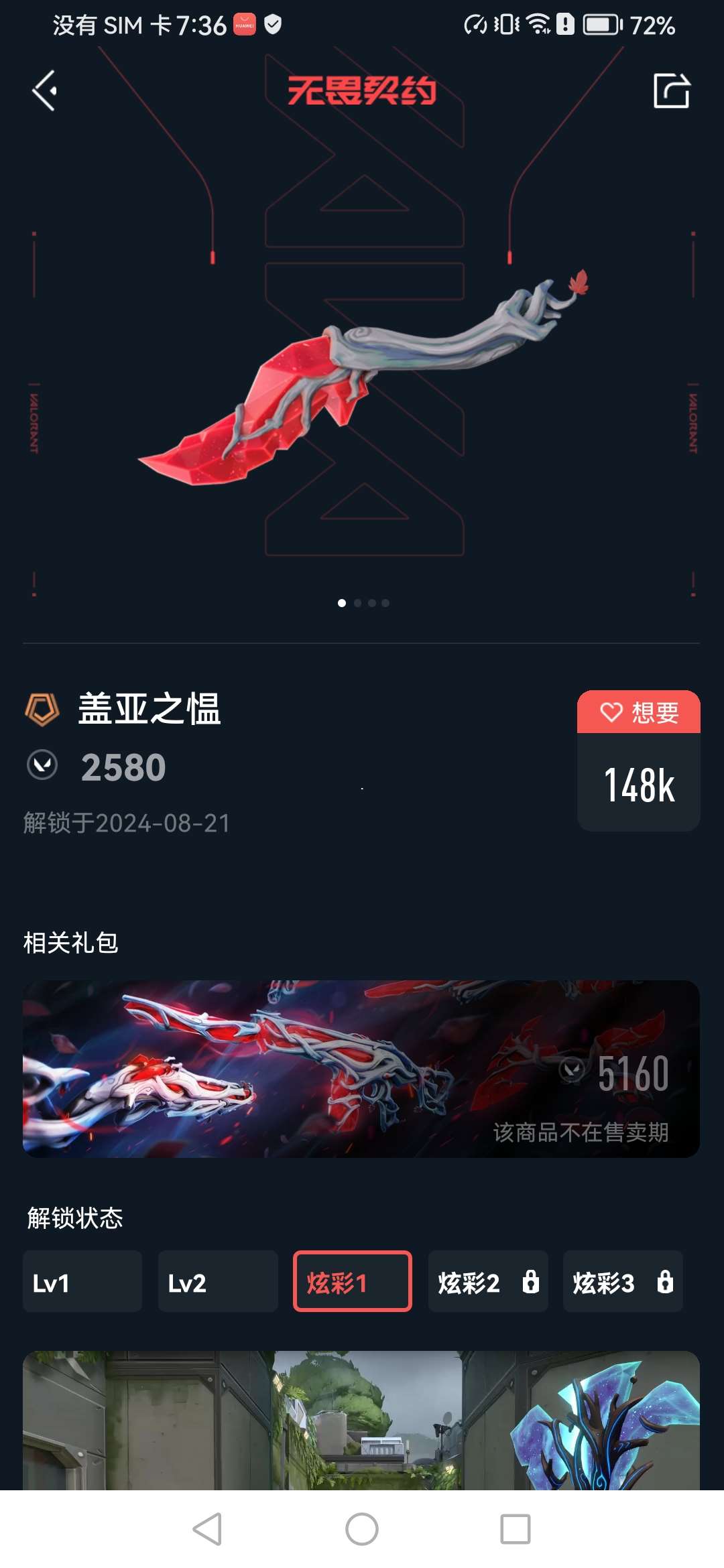The width and height of the screenshot is (724, 1568).
Task: Choose the locked 炫彩3 variant
Action: tap(623, 1281)
